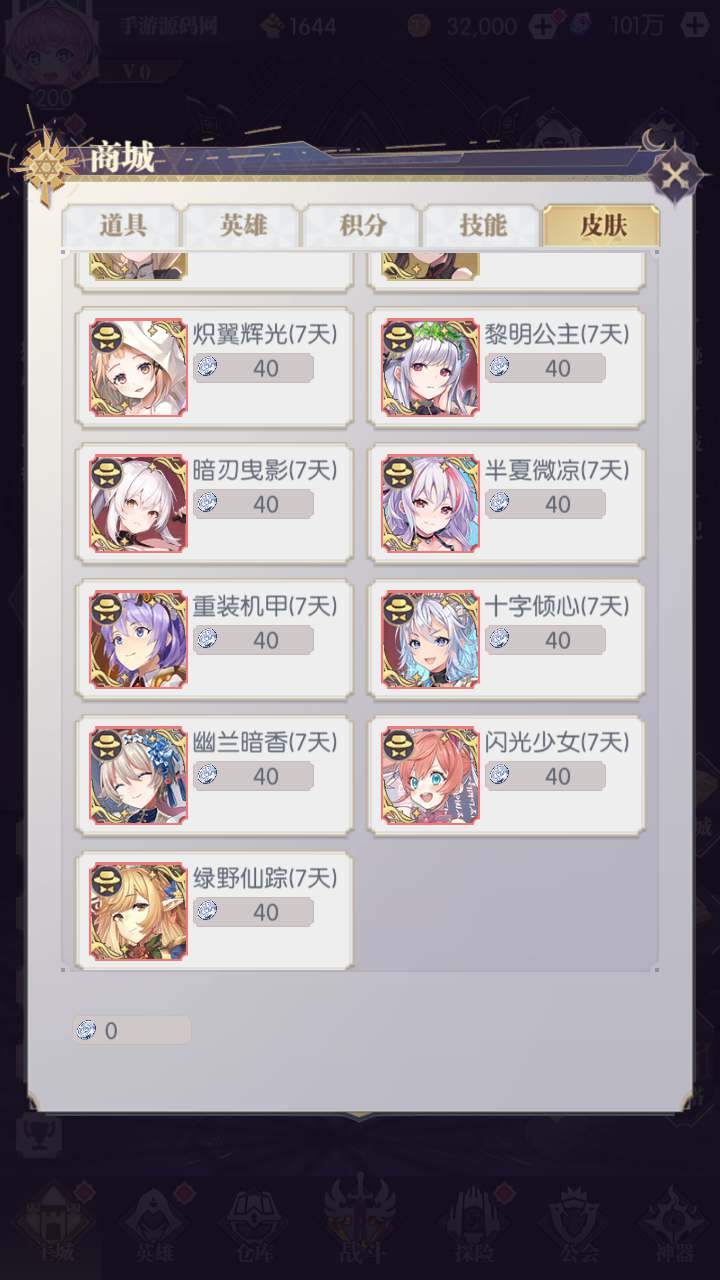Switch to the 英雄 tab
This screenshot has height=1280, width=720.
click(x=242, y=225)
